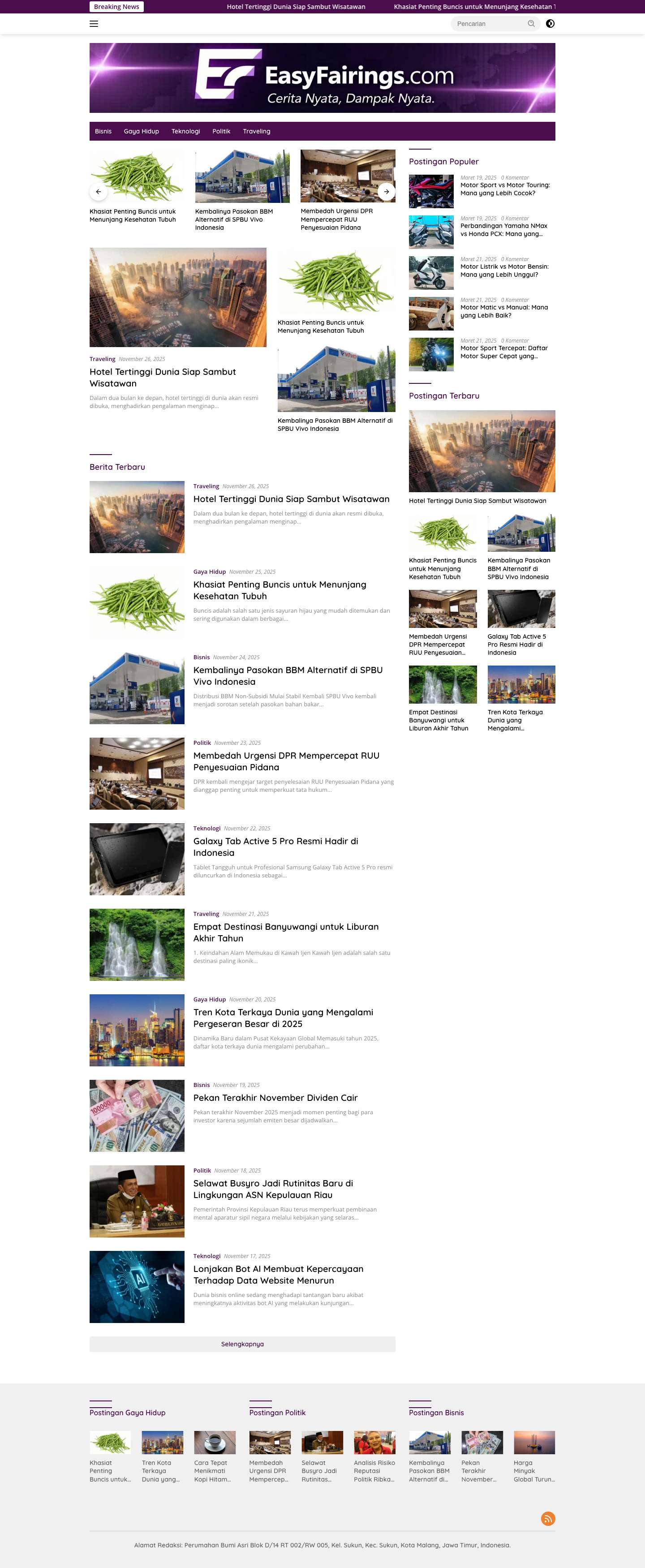Read Pekan Terakhir November Dividen Cair

275,1097
